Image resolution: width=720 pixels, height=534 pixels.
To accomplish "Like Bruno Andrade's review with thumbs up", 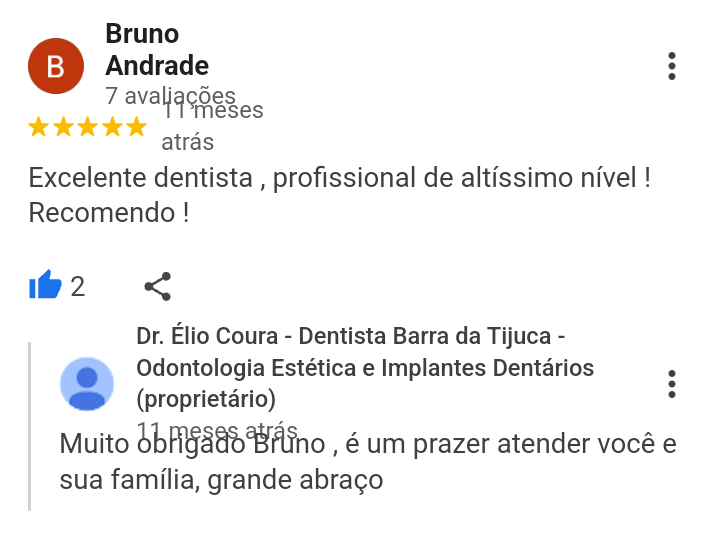I will (45, 286).
